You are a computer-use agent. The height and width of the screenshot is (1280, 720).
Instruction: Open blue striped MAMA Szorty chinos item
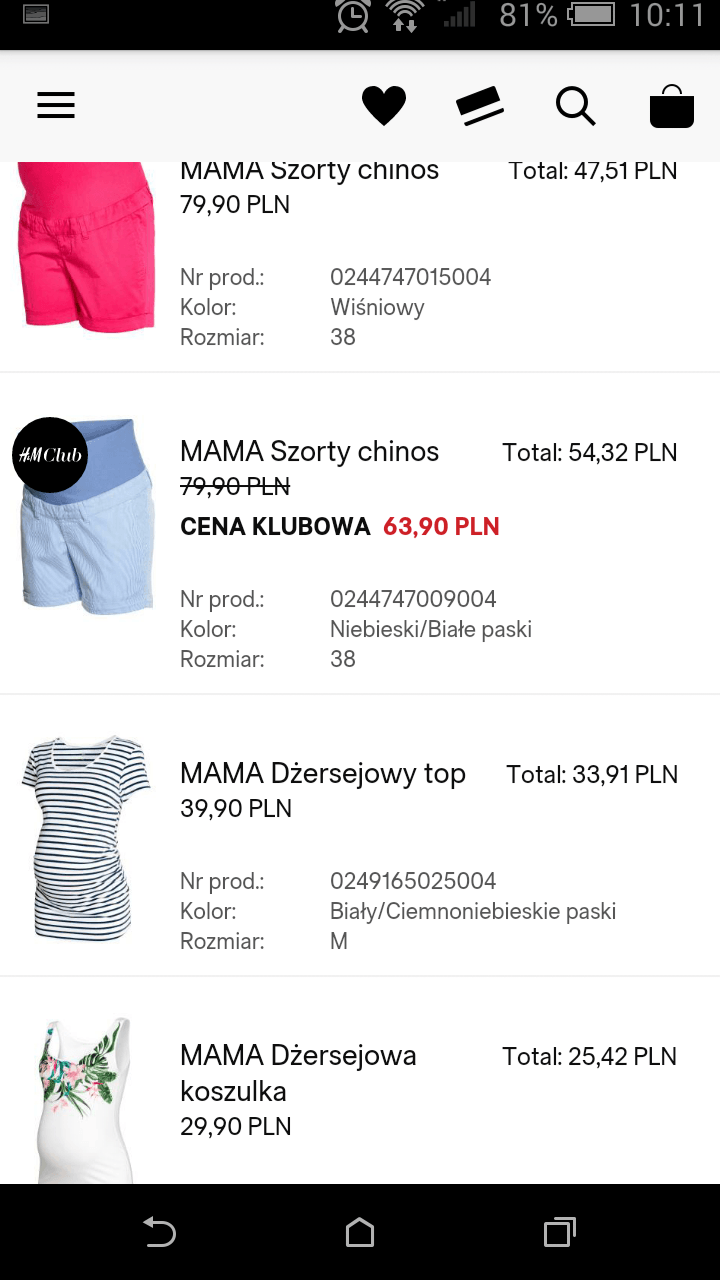[309, 452]
